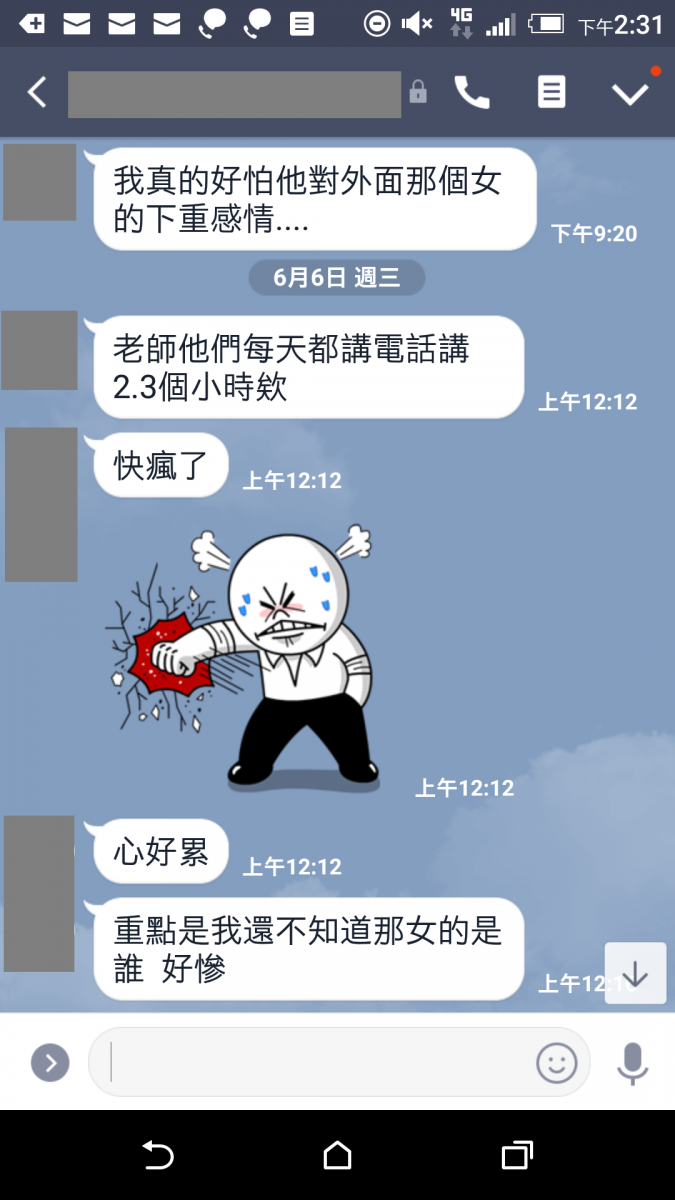The image size is (675, 1200).
Task: Jump to the latest message
Action: point(635,974)
